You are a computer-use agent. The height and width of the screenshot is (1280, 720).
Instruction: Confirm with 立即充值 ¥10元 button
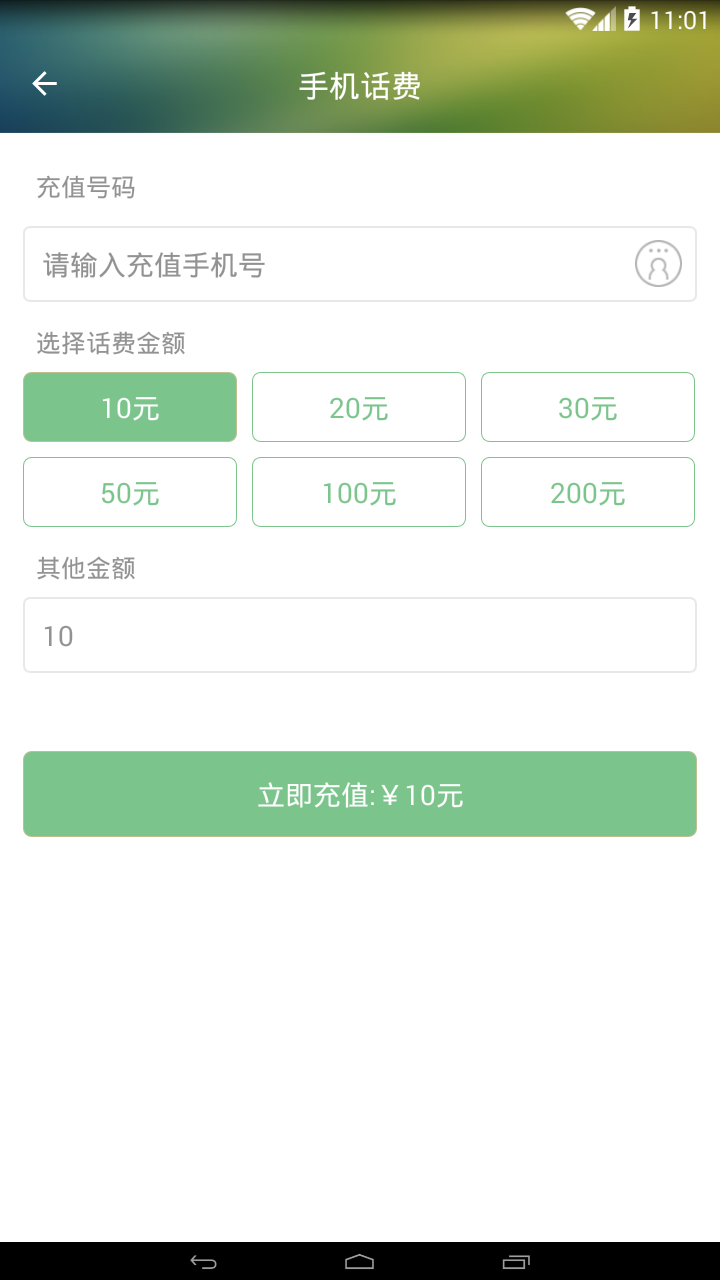click(360, 794)
